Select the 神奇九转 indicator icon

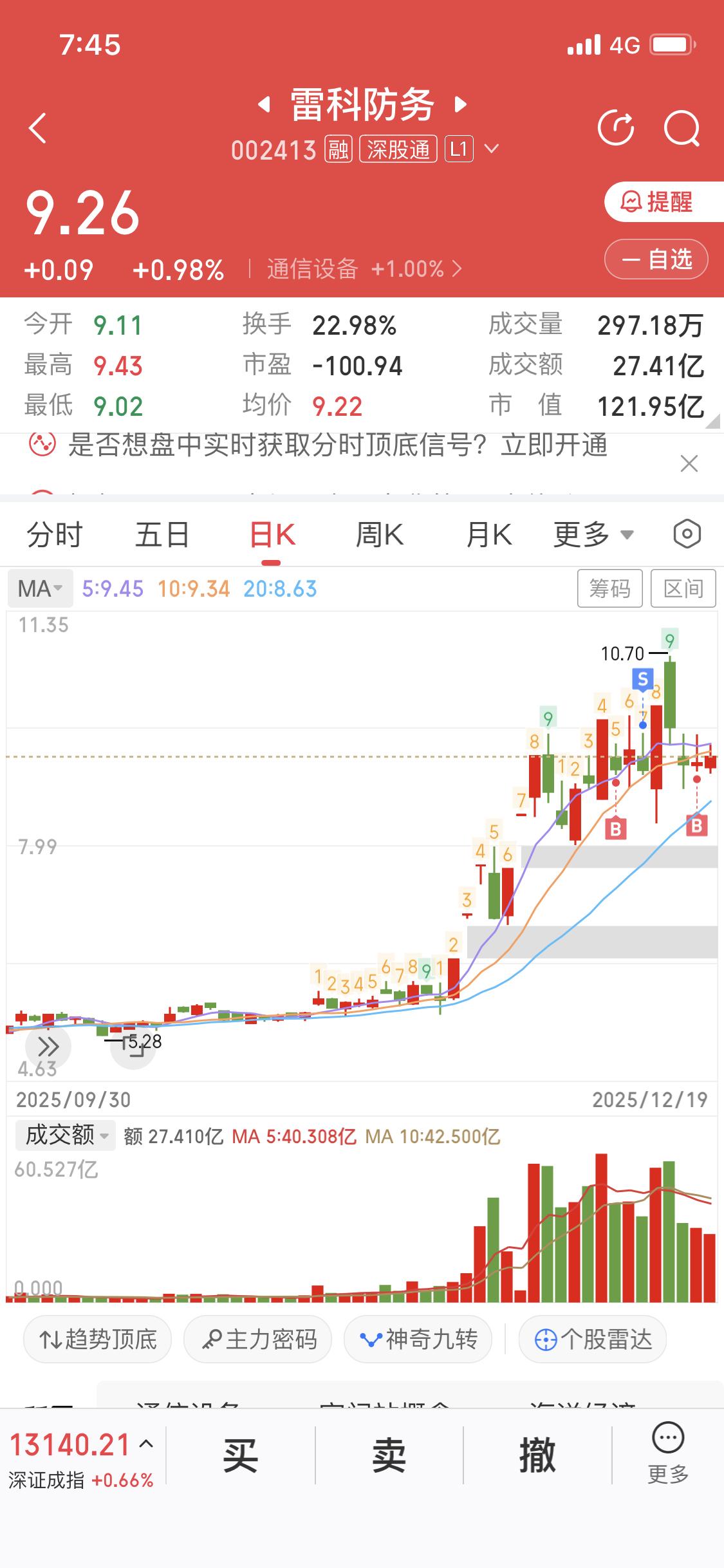point(418,1339)
